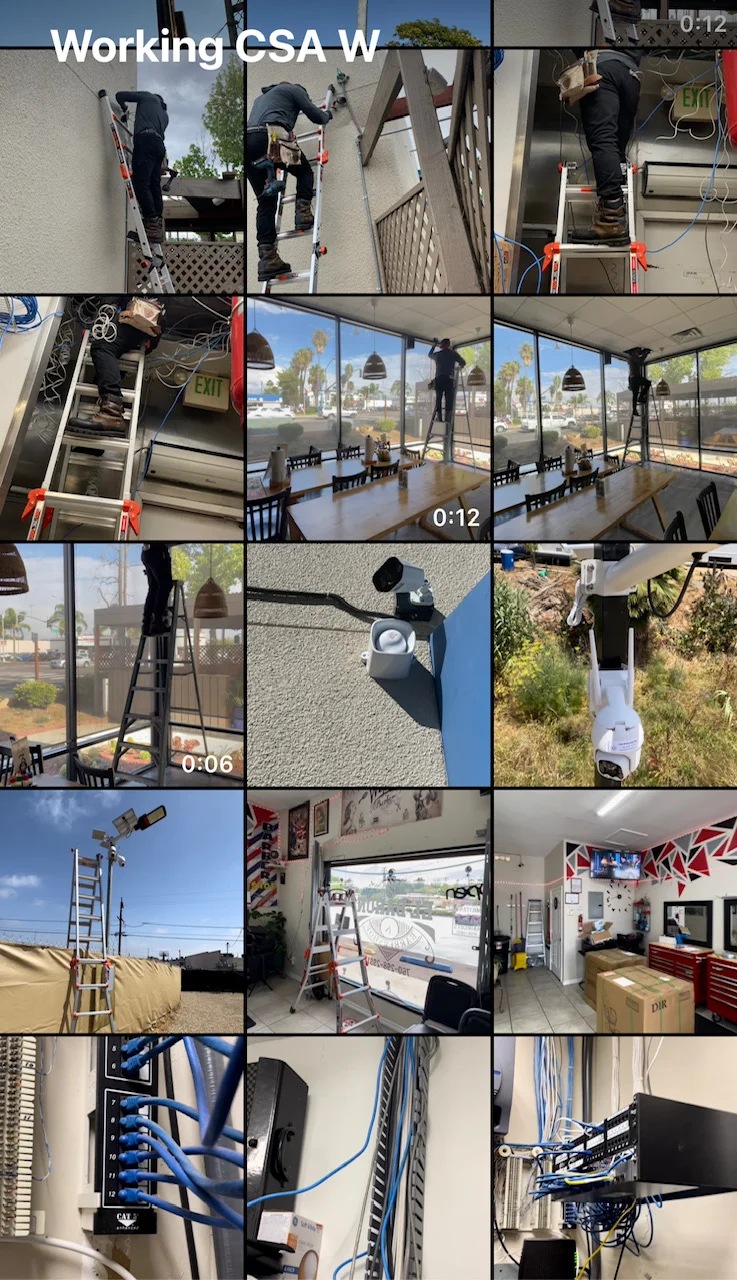Open photo of room with red tool chests
This screenshot has width=737, height=1280.
pyautogui.click(x=615, y=912)
